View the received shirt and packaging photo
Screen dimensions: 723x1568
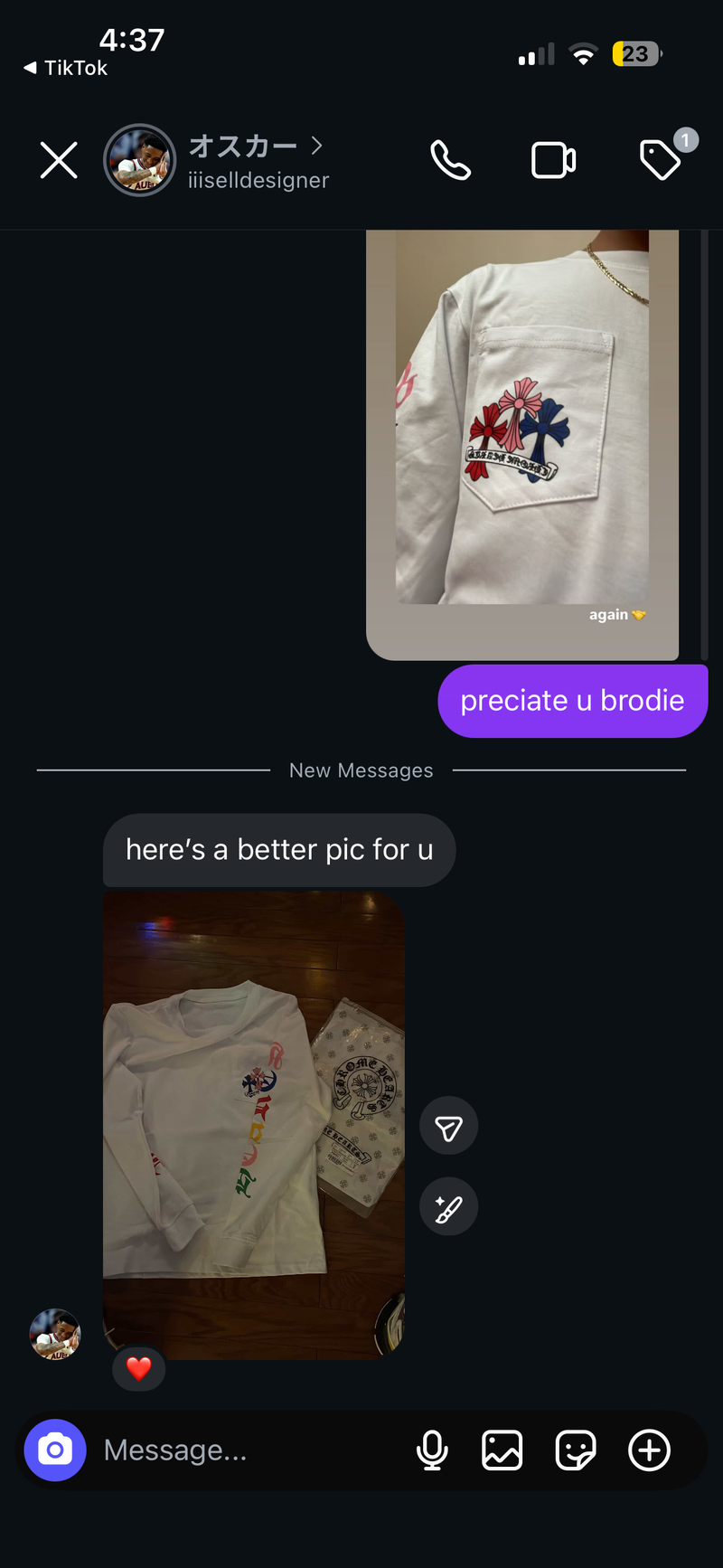click(254, 1124)
